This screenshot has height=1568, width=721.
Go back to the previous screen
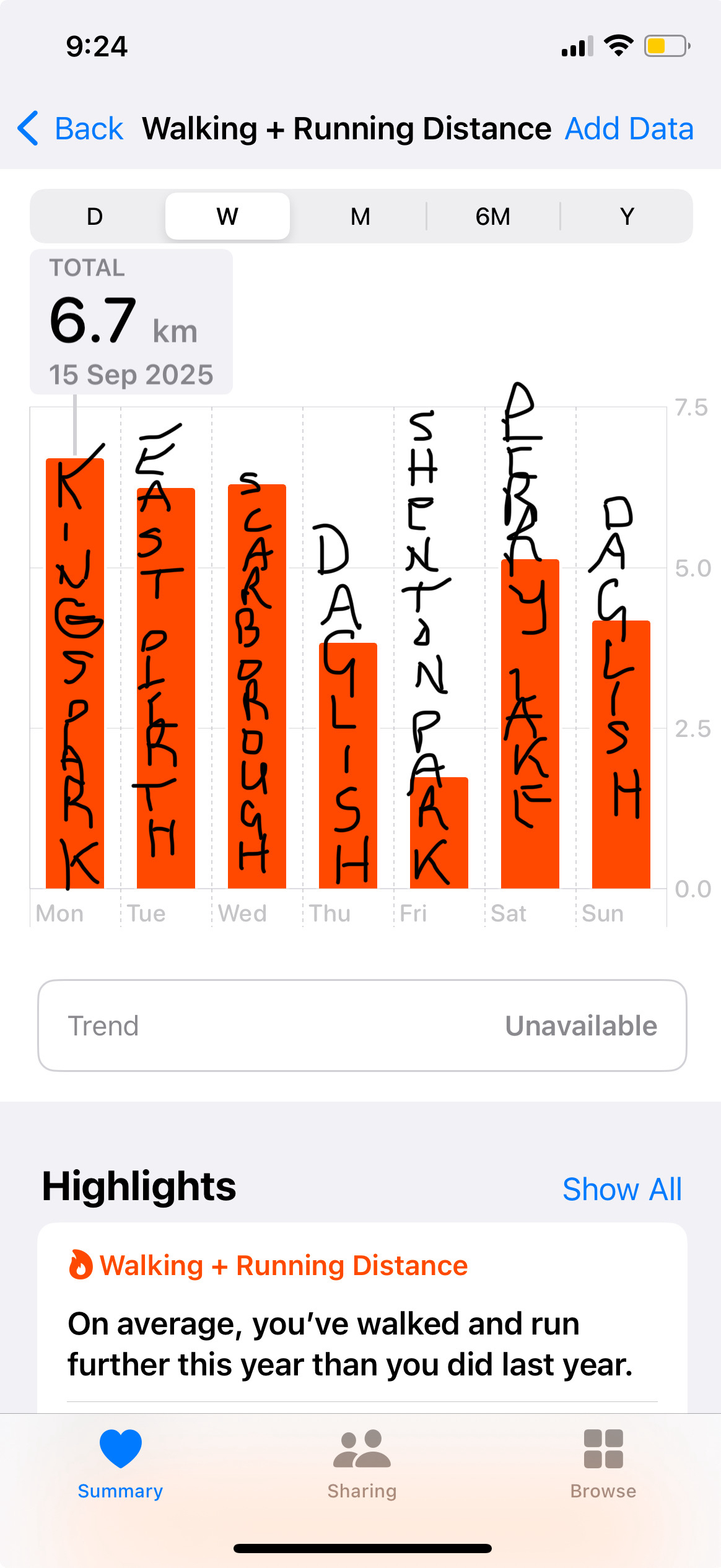coord(70,129)
